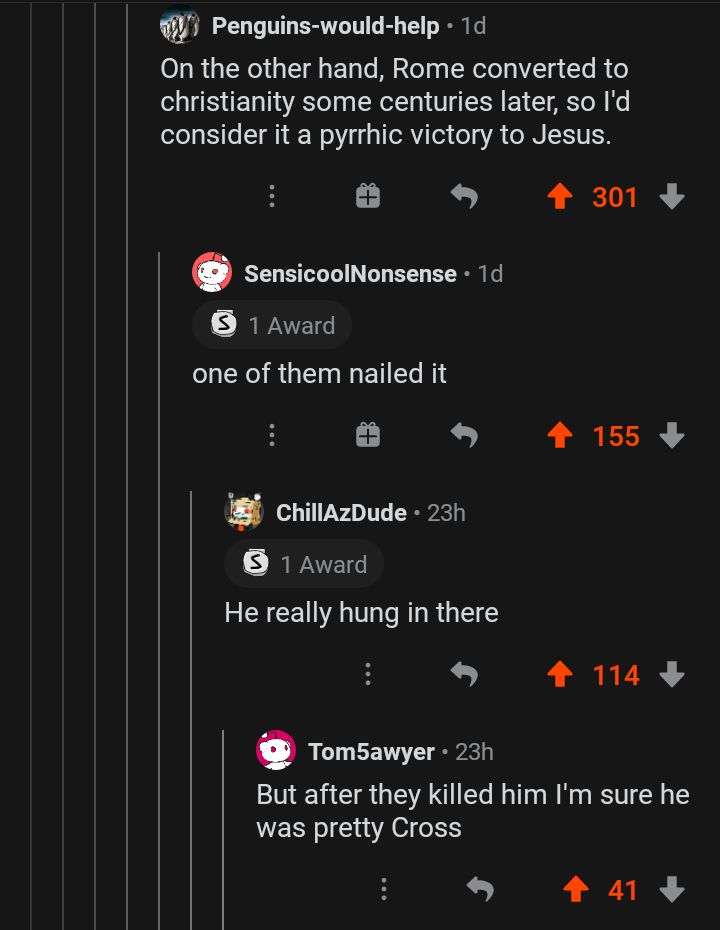Open overflow menu on Penguins-would-help's comment
This screenshot has height=930, width=720.
point(272,197)
